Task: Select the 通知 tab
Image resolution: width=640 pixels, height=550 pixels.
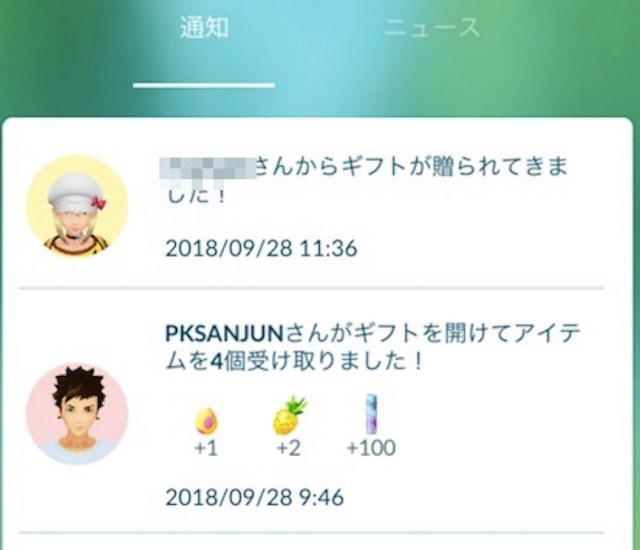Action: point(204,29)
